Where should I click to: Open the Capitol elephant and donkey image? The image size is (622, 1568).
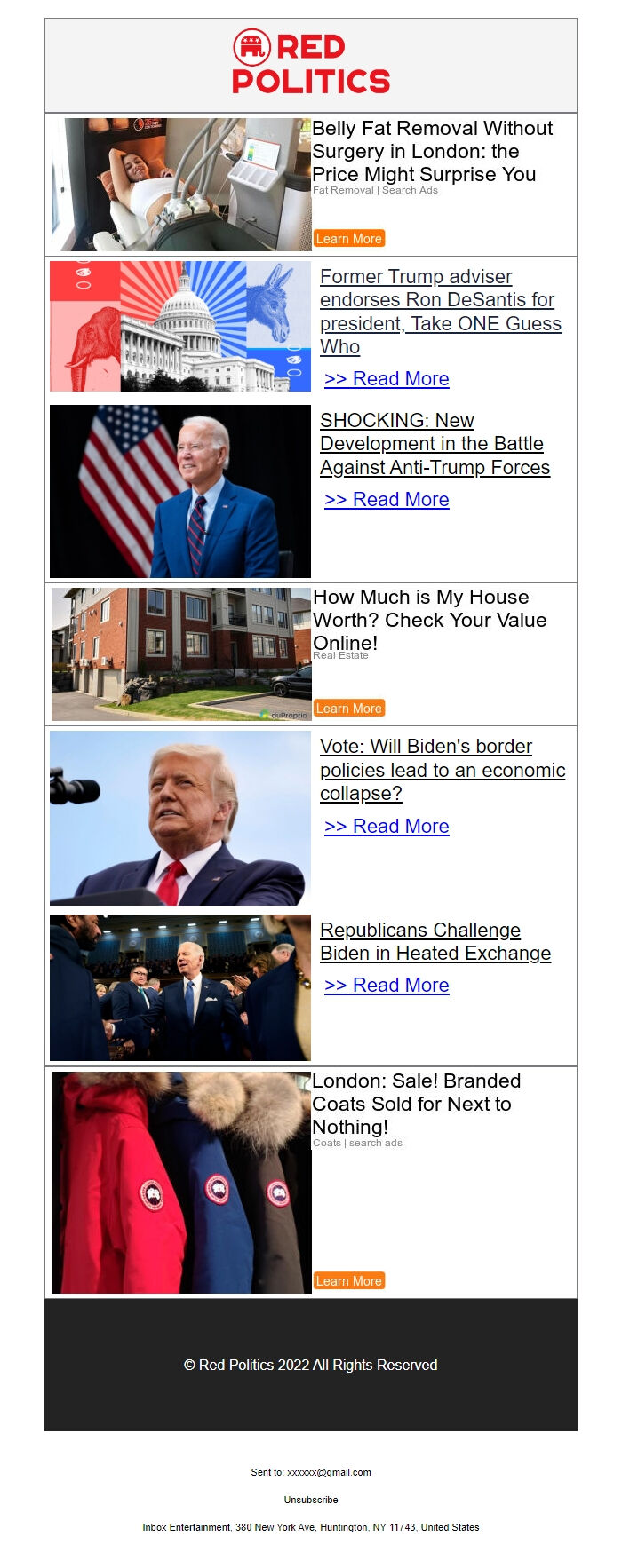pyautogui.click(x=180, y=327)
